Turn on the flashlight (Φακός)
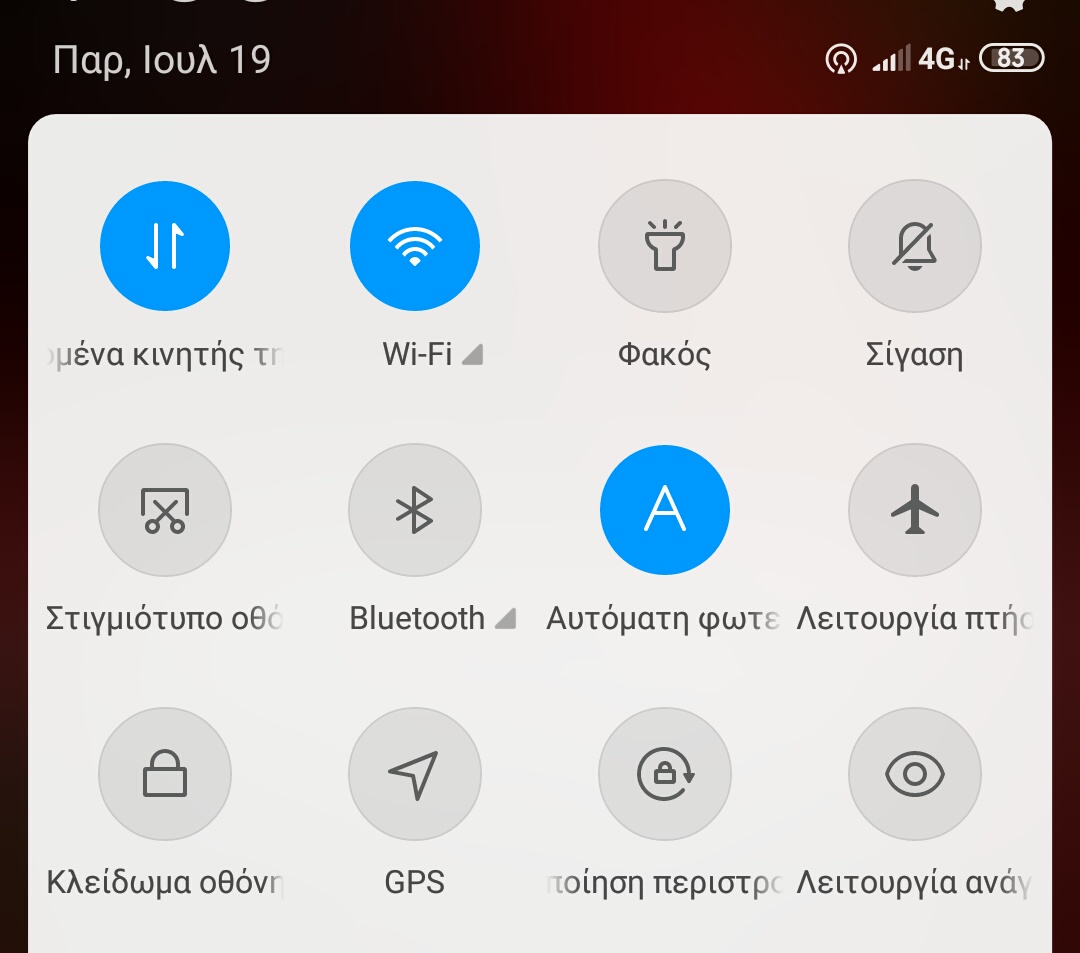The width and height of the screenshot is (1080, 953). pyautogui.click(x=665, y=246)
